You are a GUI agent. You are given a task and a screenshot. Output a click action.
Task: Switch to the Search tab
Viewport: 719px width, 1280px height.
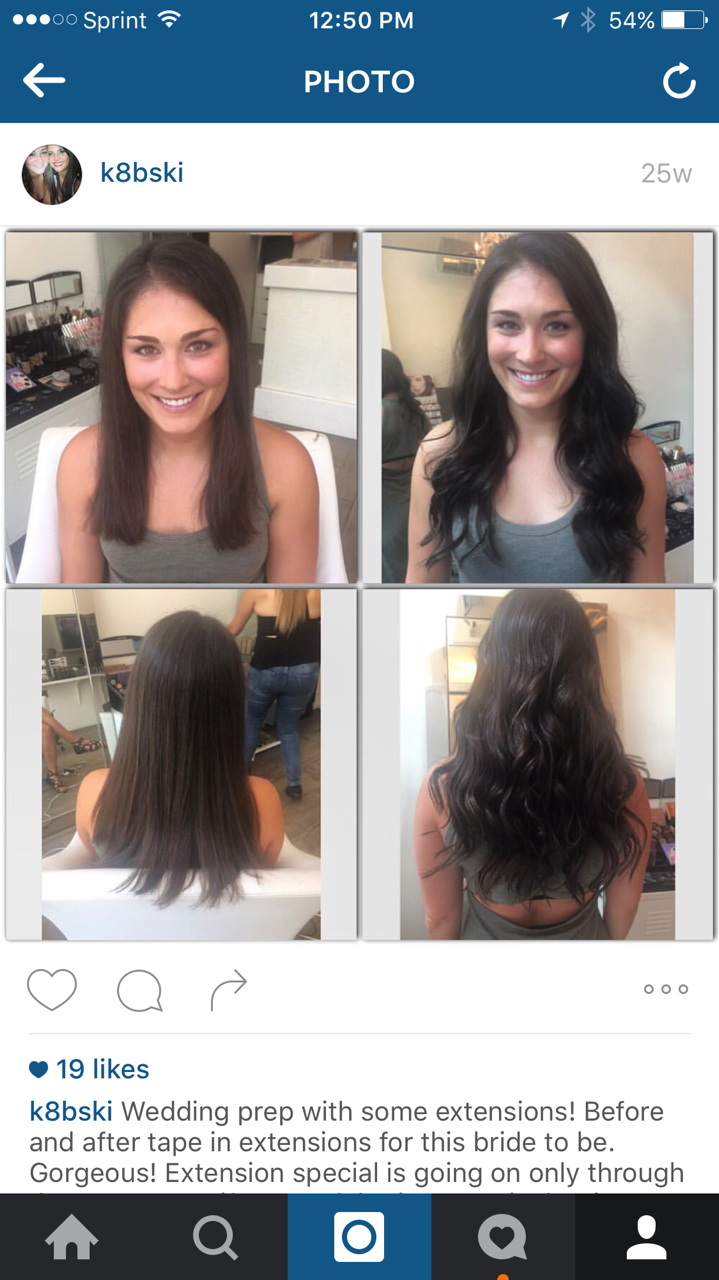coord(216,1237)
